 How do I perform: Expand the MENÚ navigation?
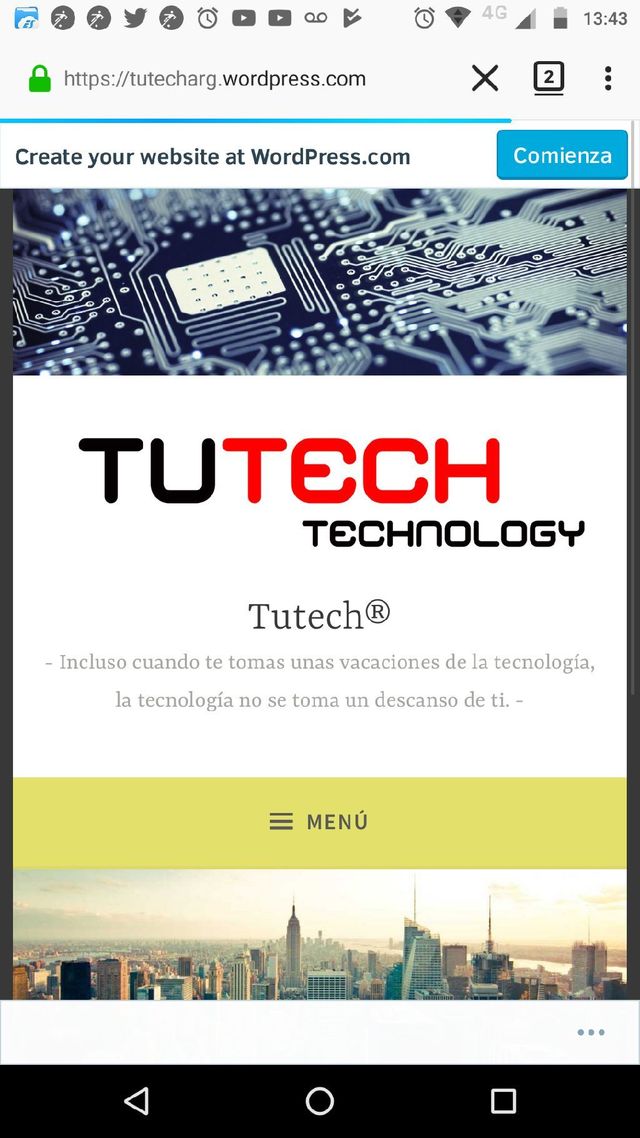(320, 822)
